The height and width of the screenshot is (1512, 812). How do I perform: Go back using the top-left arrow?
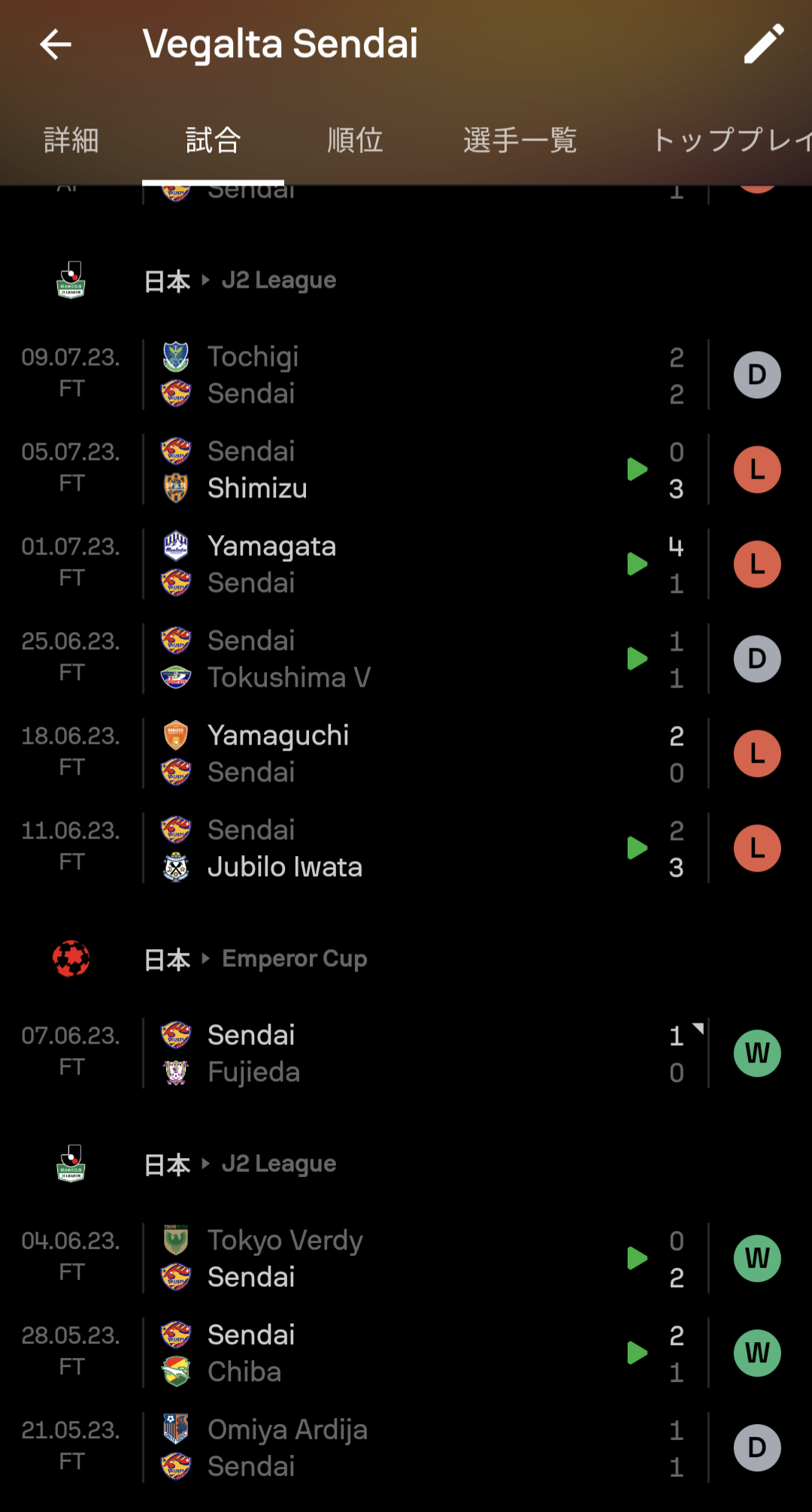[x=56, y=44]
